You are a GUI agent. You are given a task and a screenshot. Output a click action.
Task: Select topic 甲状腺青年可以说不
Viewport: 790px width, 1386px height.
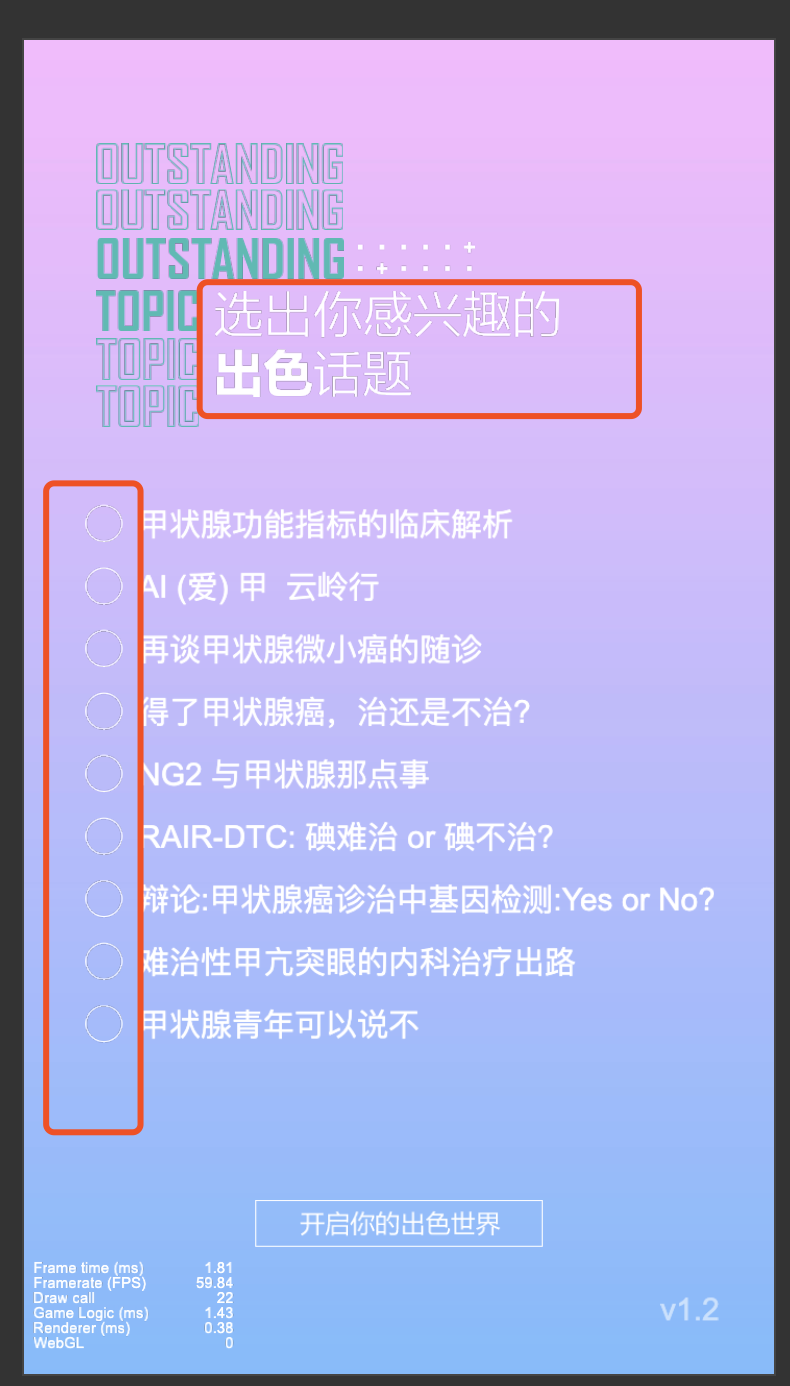coord(103,1024)
